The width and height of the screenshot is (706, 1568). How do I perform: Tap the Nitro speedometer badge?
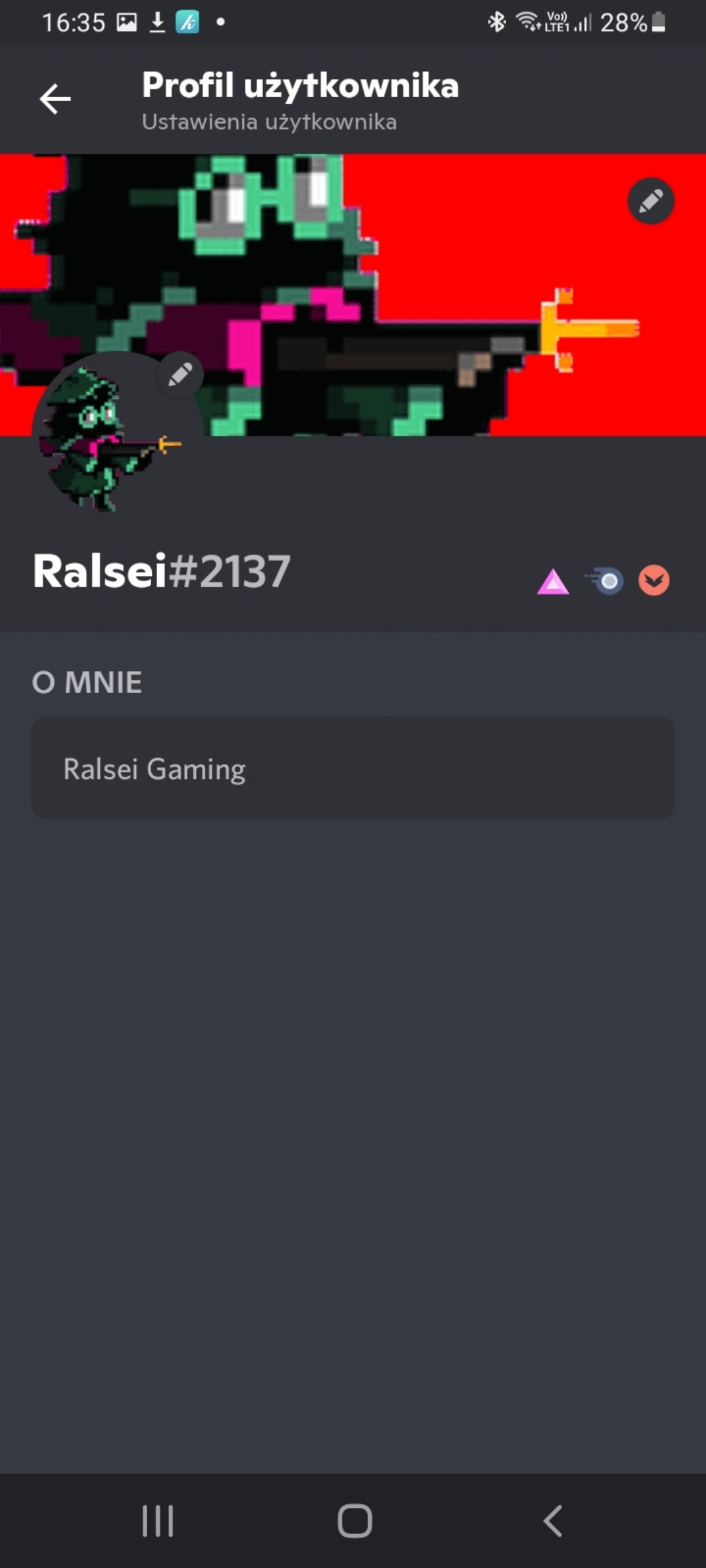point(605,581)
